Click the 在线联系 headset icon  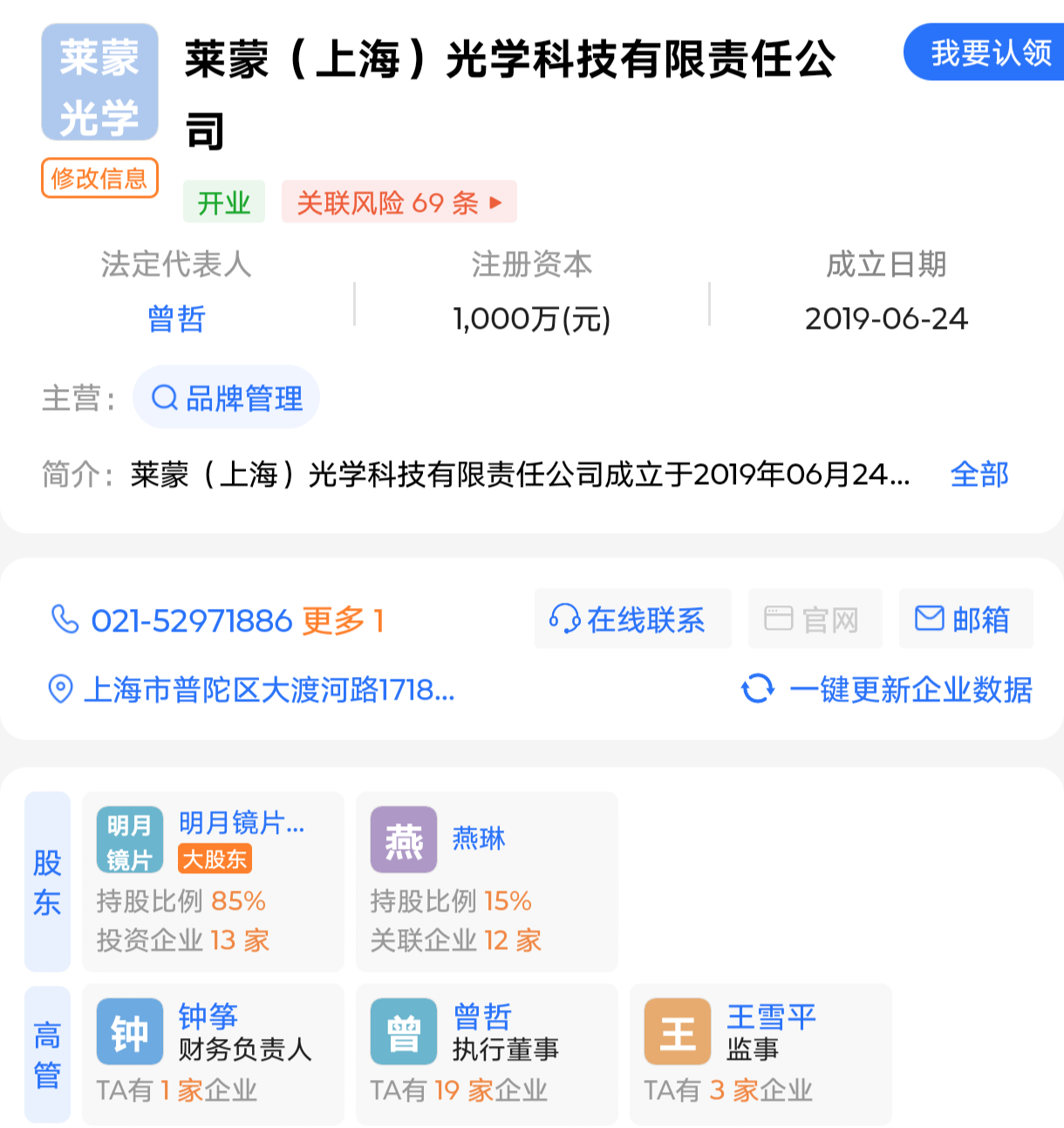(563, 619)
